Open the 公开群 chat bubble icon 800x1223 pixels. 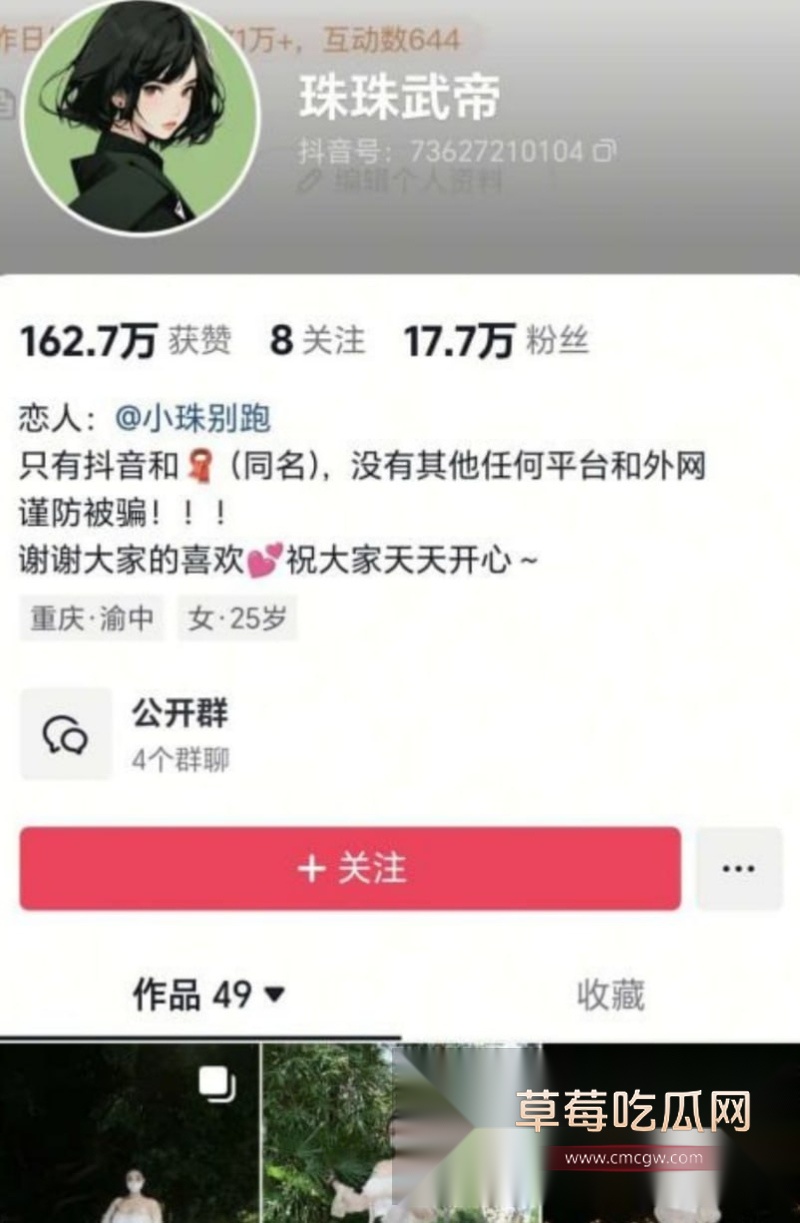64,734
